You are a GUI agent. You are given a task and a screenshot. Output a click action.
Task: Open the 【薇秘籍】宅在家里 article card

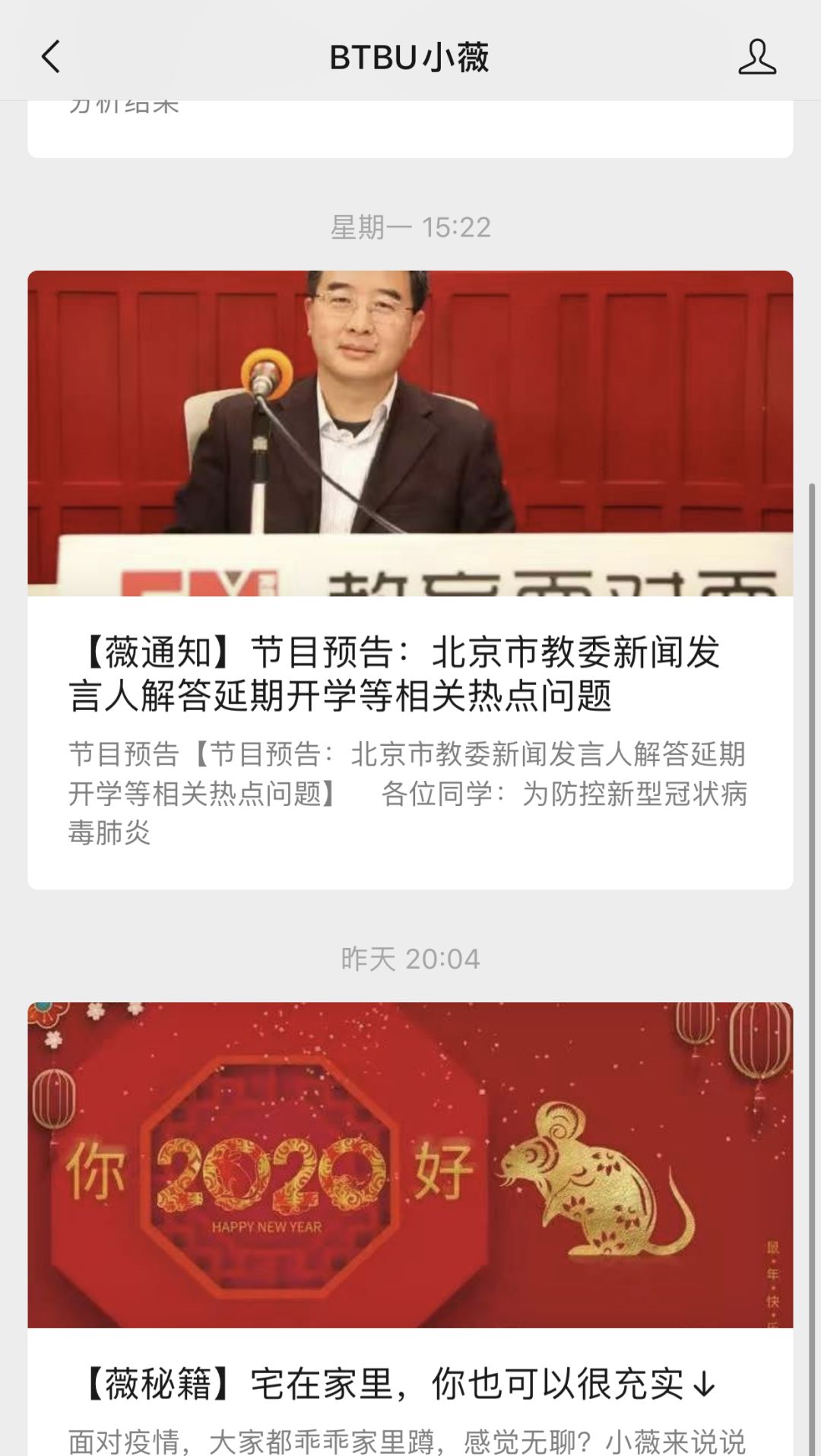pyautogui.click(x=410, y=1229)
